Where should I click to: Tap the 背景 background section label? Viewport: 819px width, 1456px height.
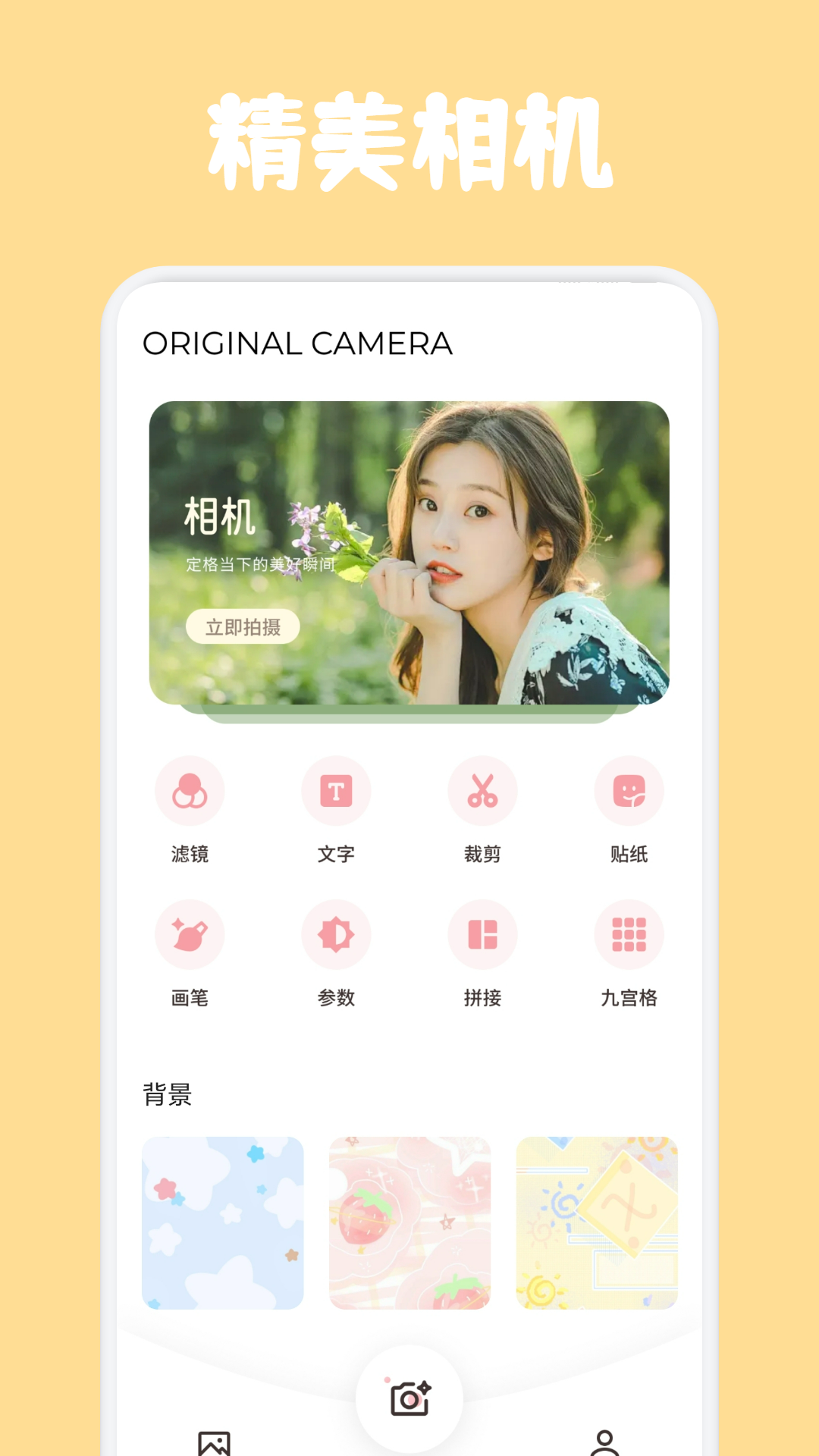pos(168,1094)
